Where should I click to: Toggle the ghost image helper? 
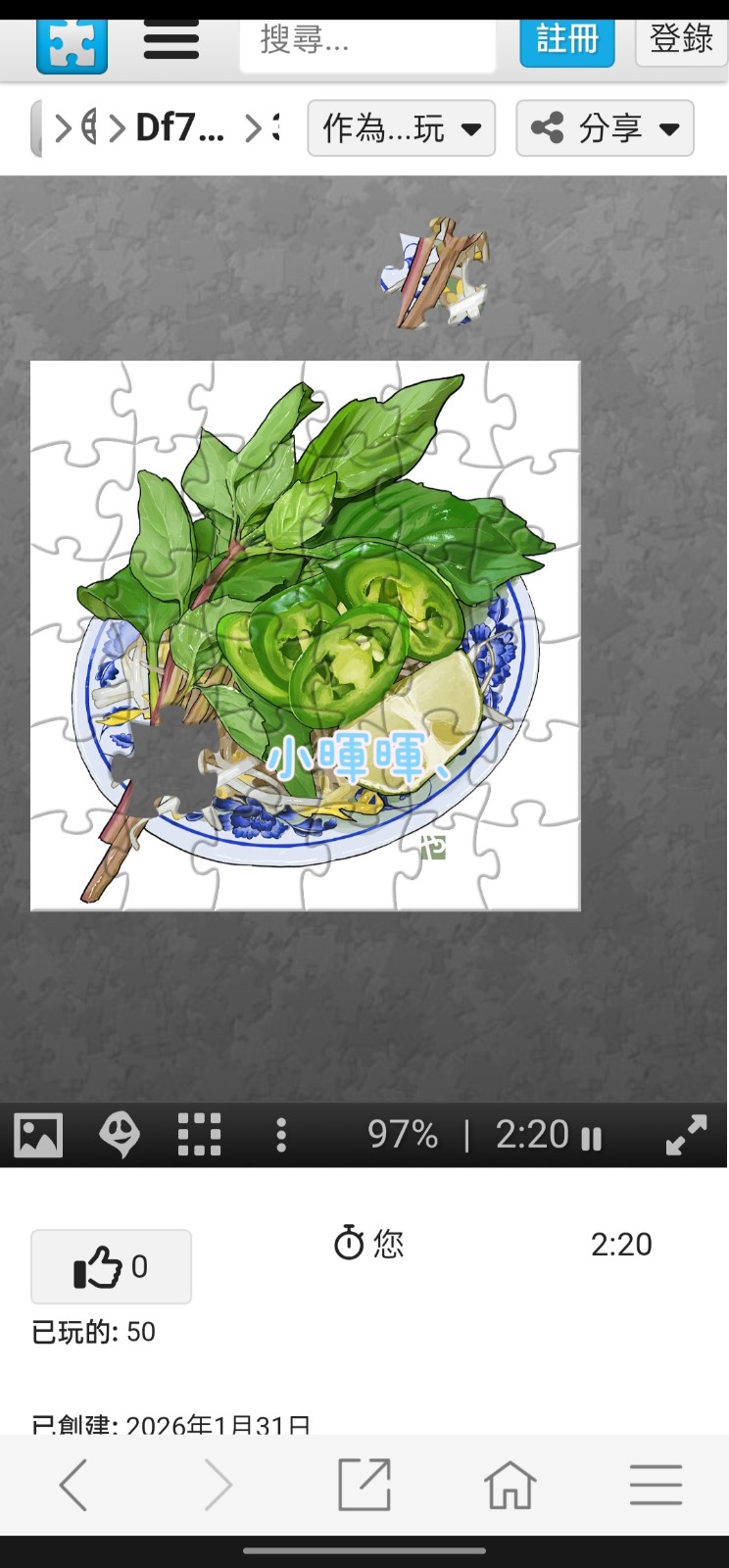click(x=120, y=1135)
